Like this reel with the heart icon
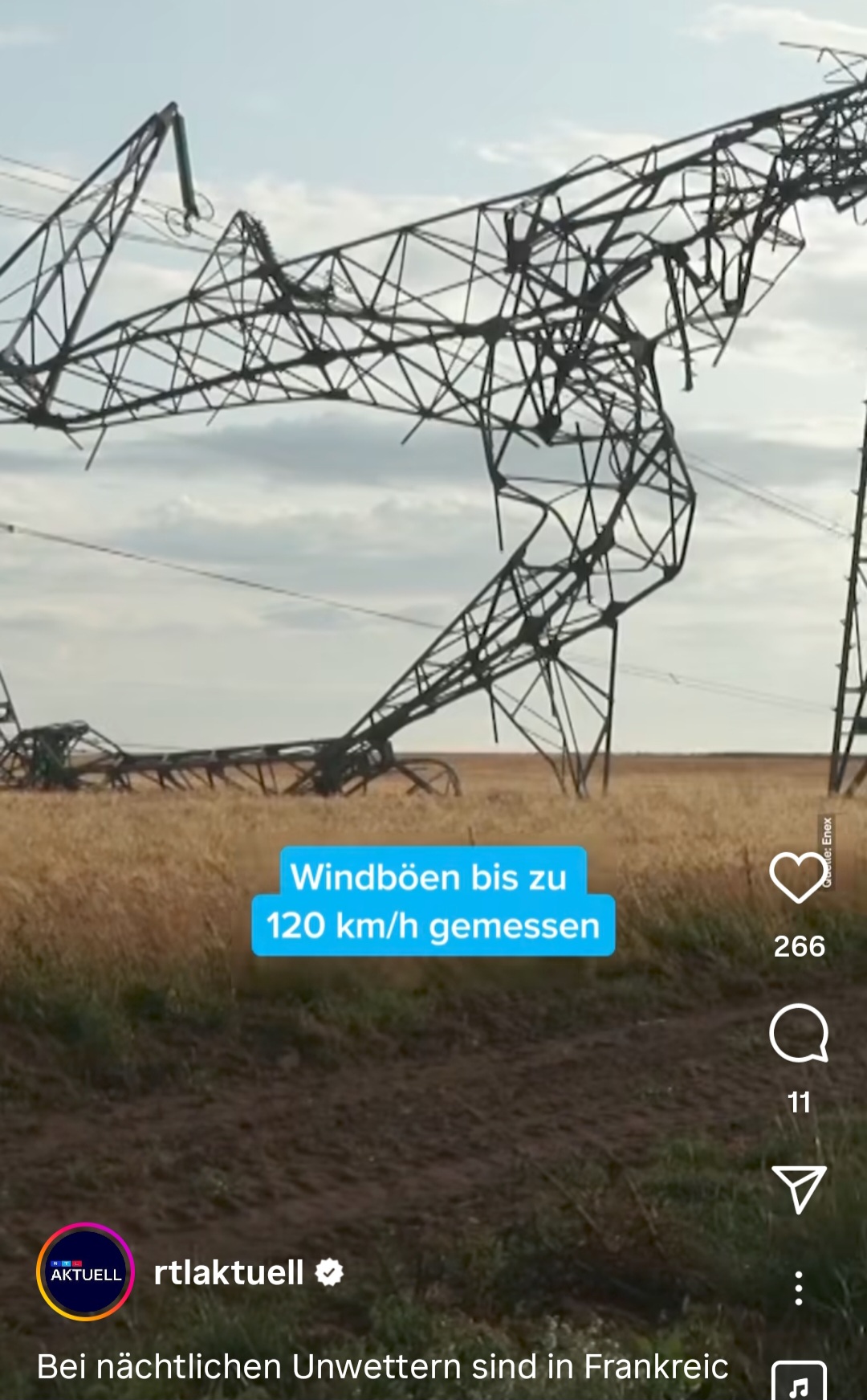 click(797, 877)
